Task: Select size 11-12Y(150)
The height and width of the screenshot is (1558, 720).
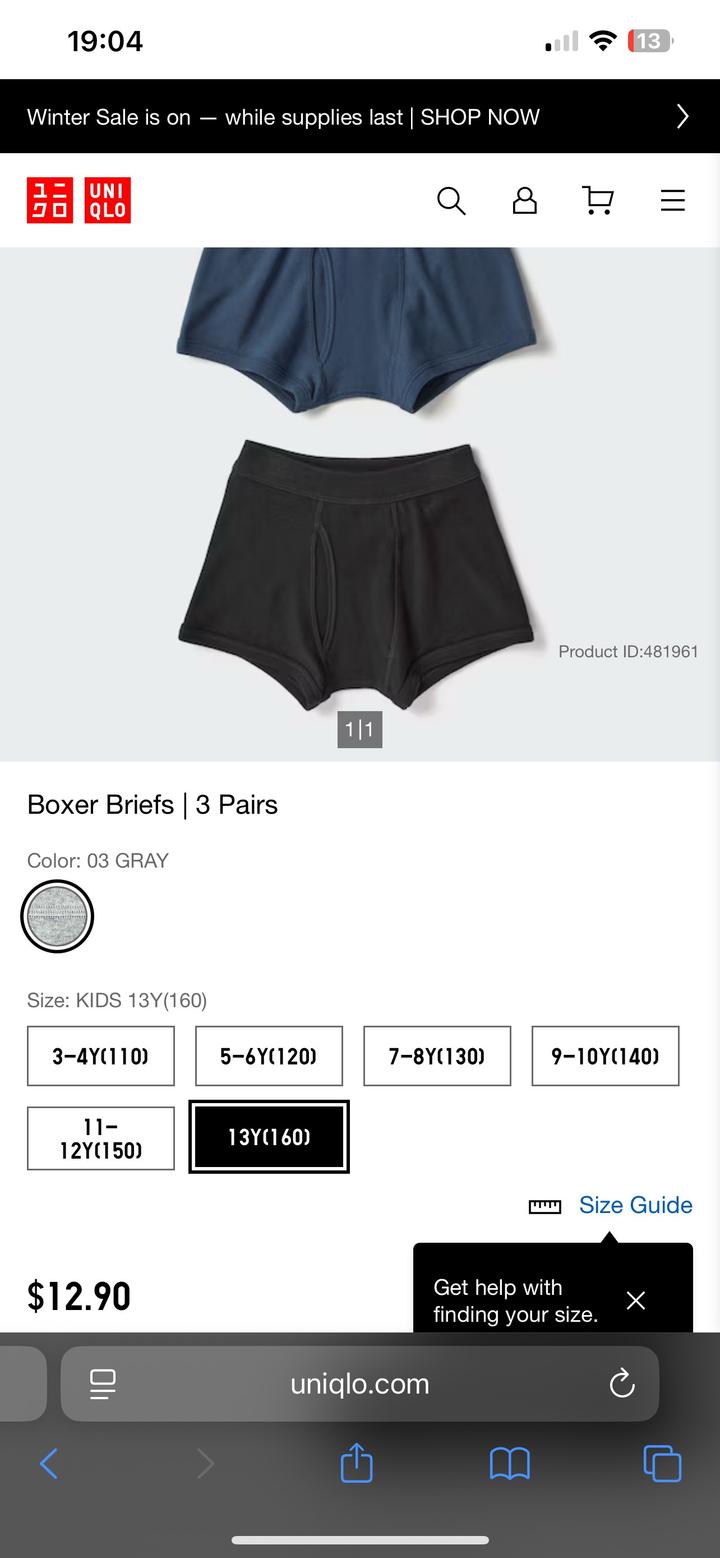Action: coord(101,1138)
